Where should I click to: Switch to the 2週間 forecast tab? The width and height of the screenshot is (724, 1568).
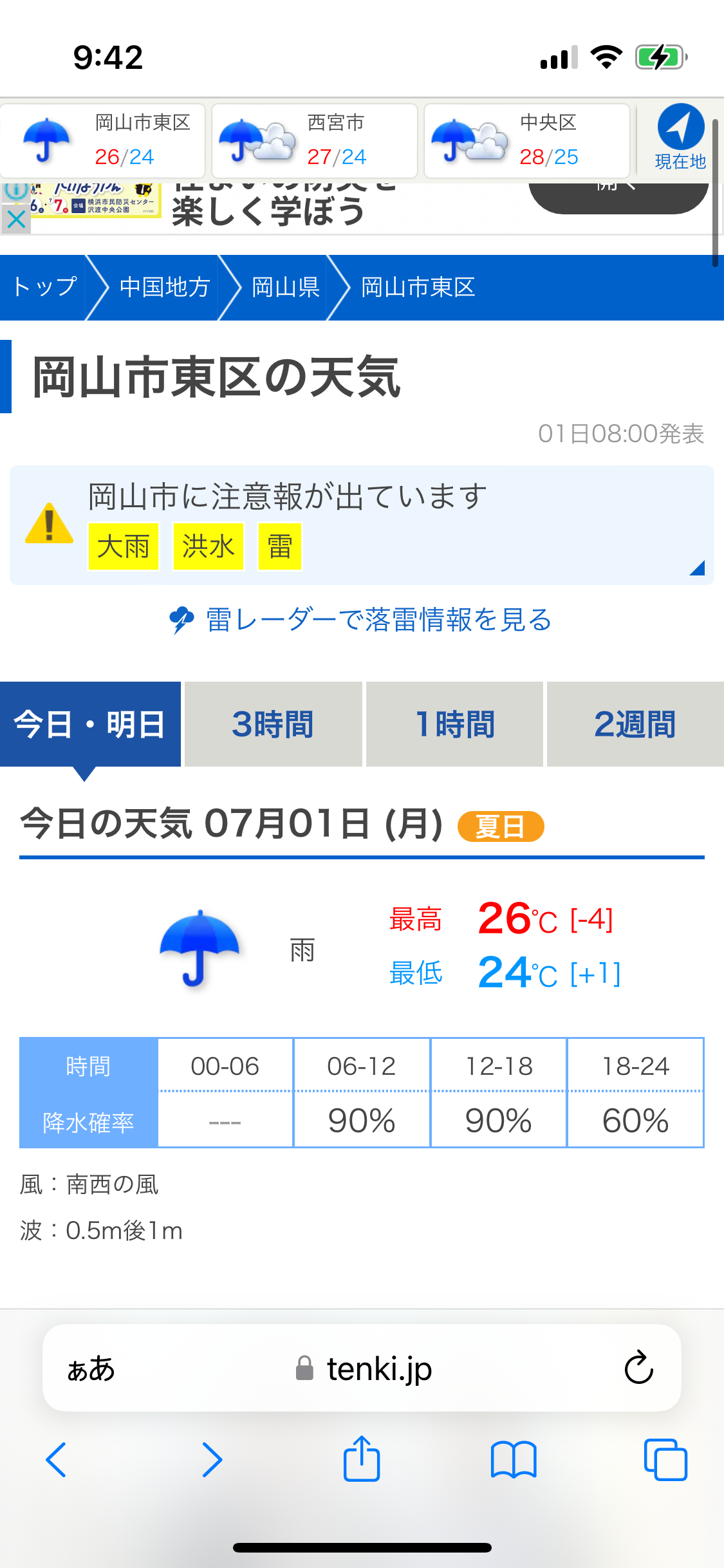(x=635, y=724)
